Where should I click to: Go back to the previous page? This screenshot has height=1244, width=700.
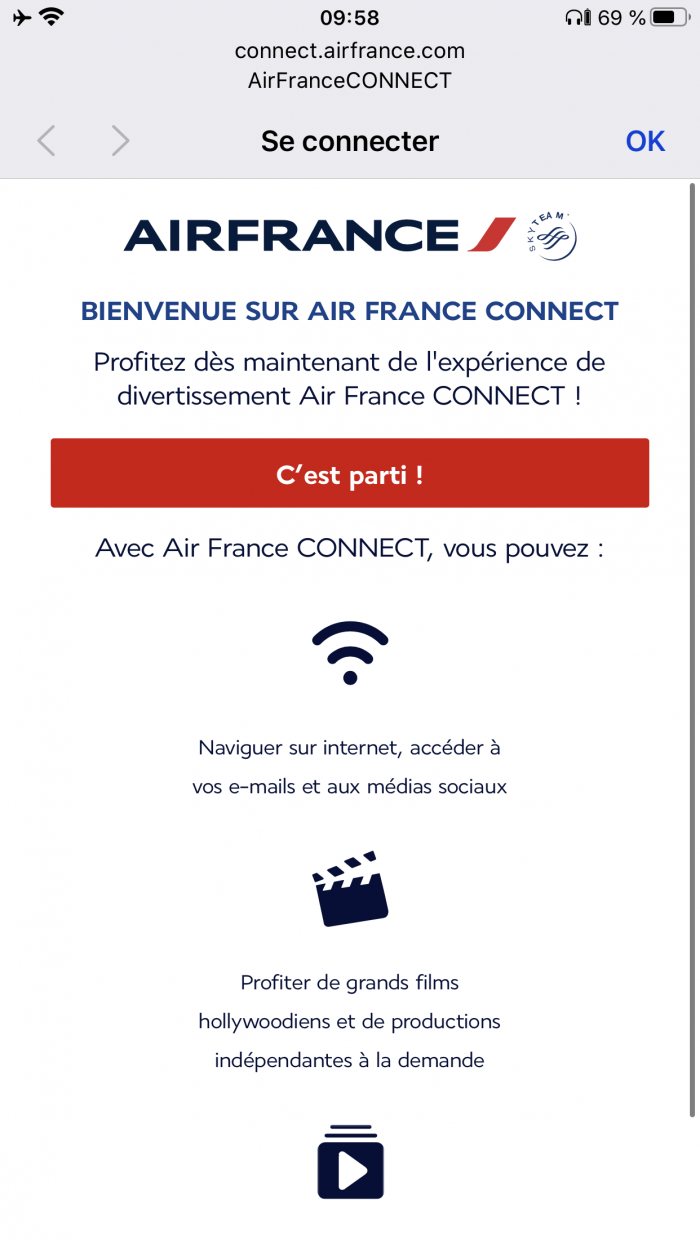point(46,141)
